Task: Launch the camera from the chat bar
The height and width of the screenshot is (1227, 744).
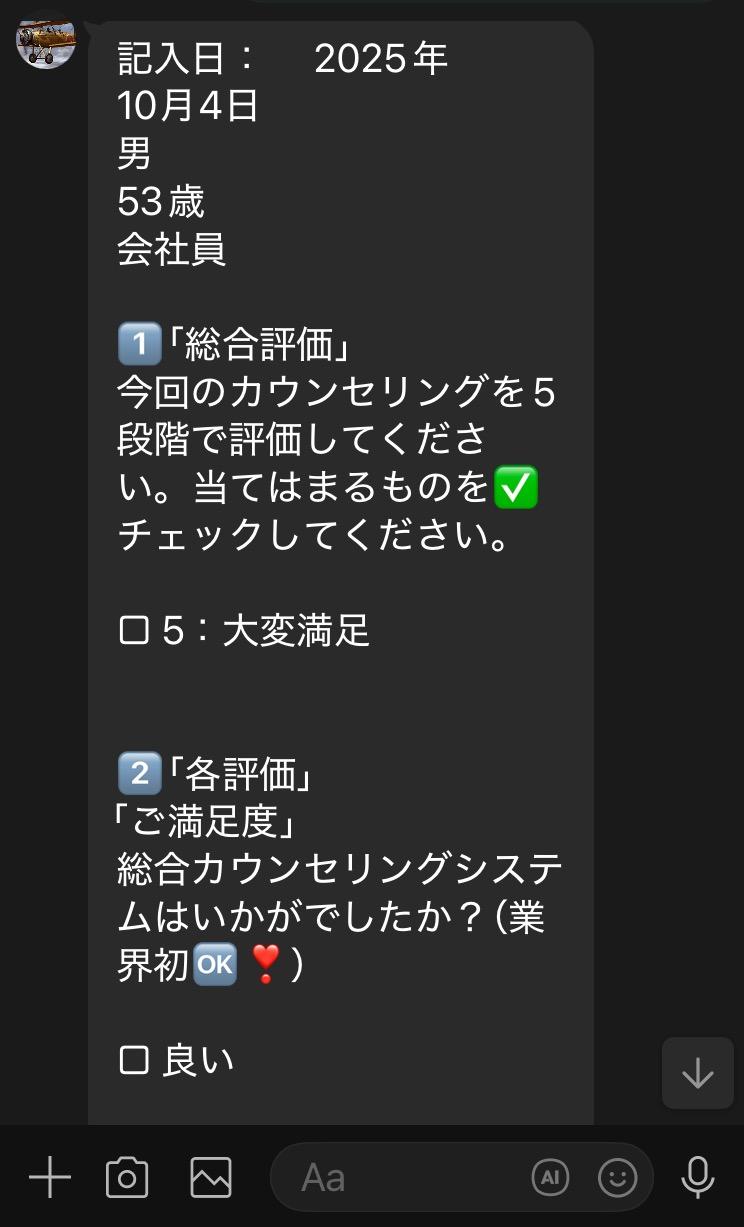Action: pyautogui.click(x=127, y=1177)
